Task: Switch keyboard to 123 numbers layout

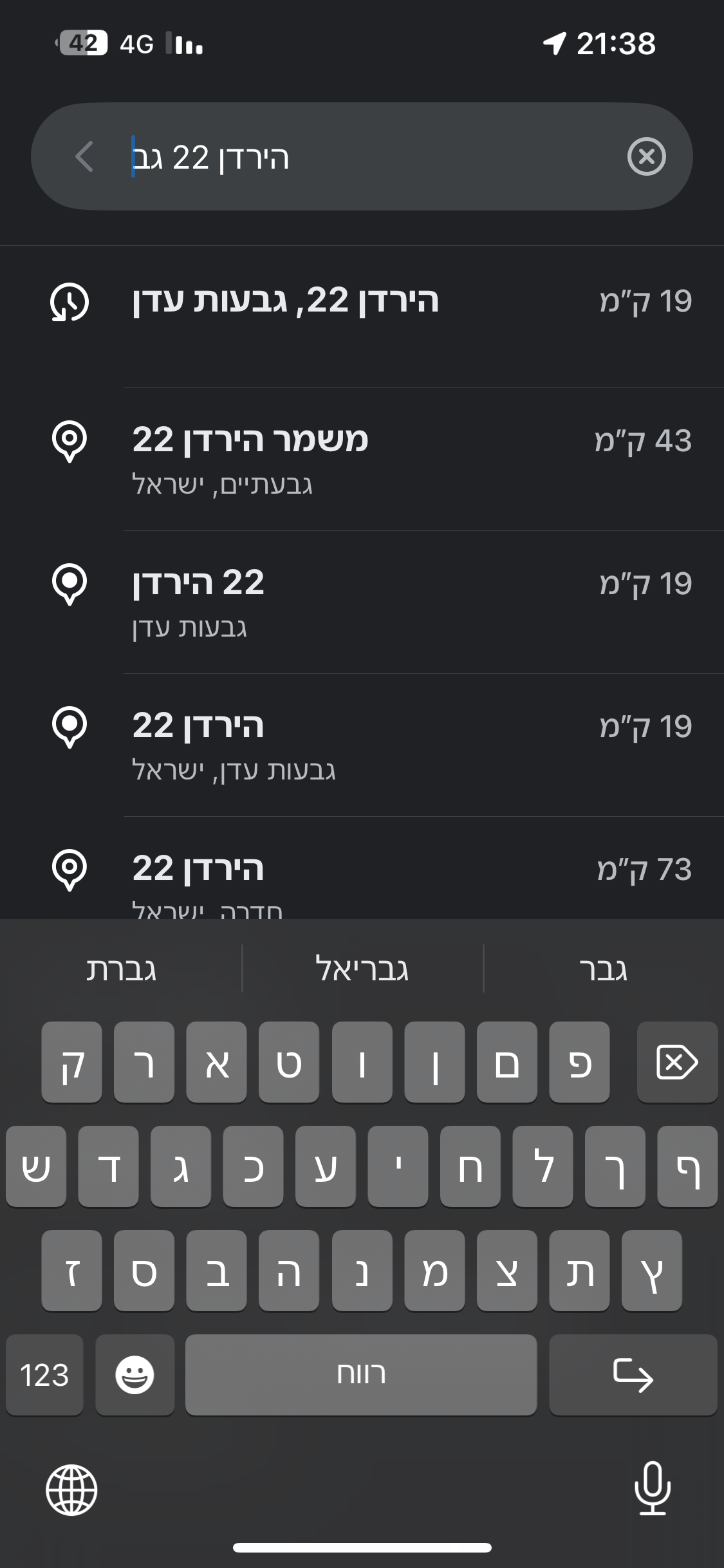Action: point(44,1374)
